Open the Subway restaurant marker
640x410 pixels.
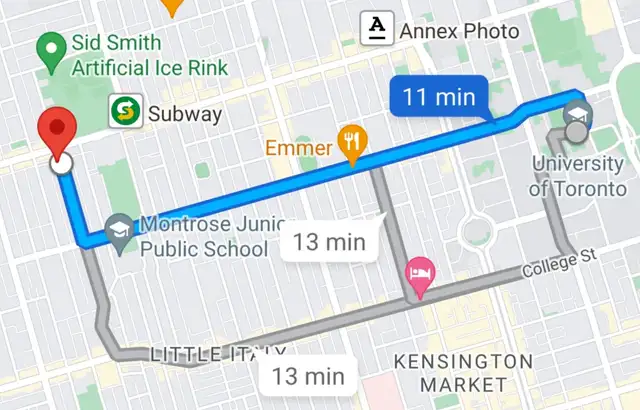click(x=124, y=110)
